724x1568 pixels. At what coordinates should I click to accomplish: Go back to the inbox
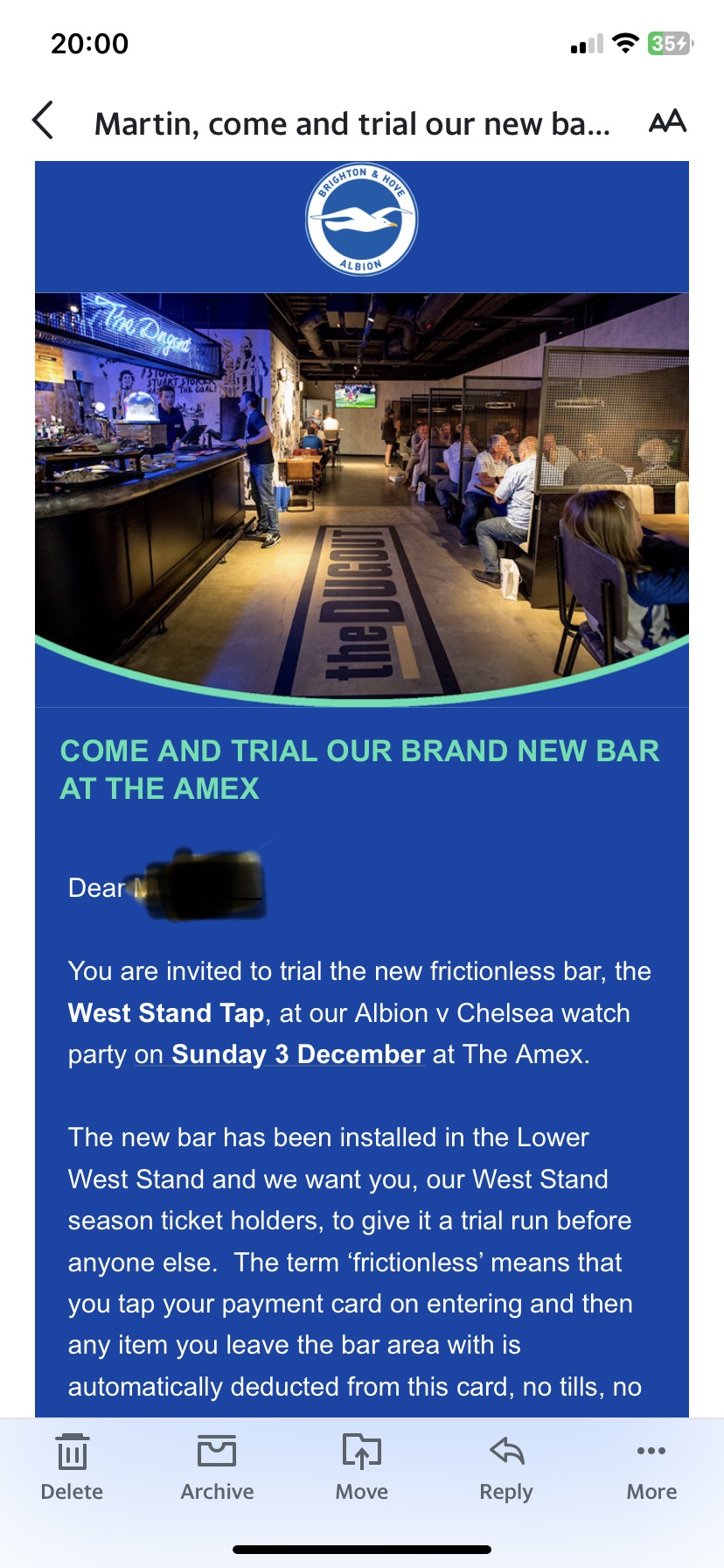(x=43, y=121)
